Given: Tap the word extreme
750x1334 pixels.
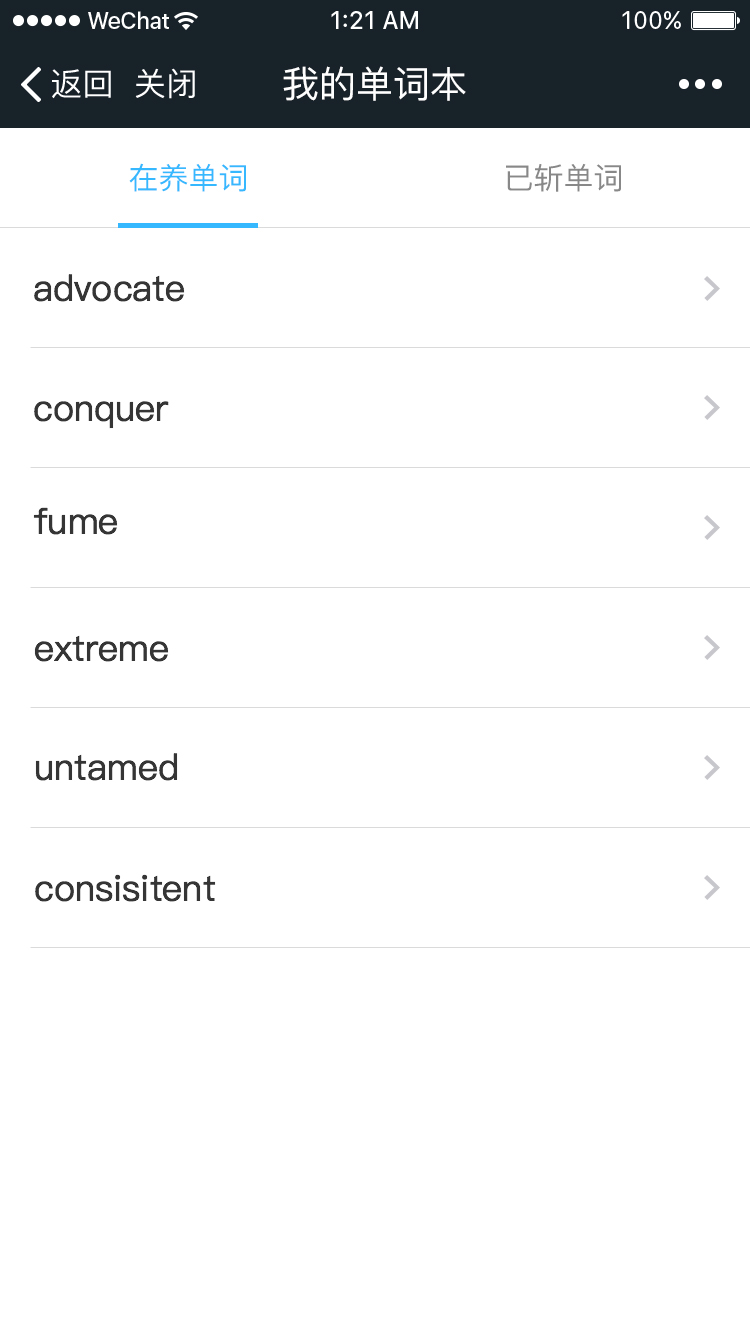Looking at the screenshot, I should click(x=375, y=648).
